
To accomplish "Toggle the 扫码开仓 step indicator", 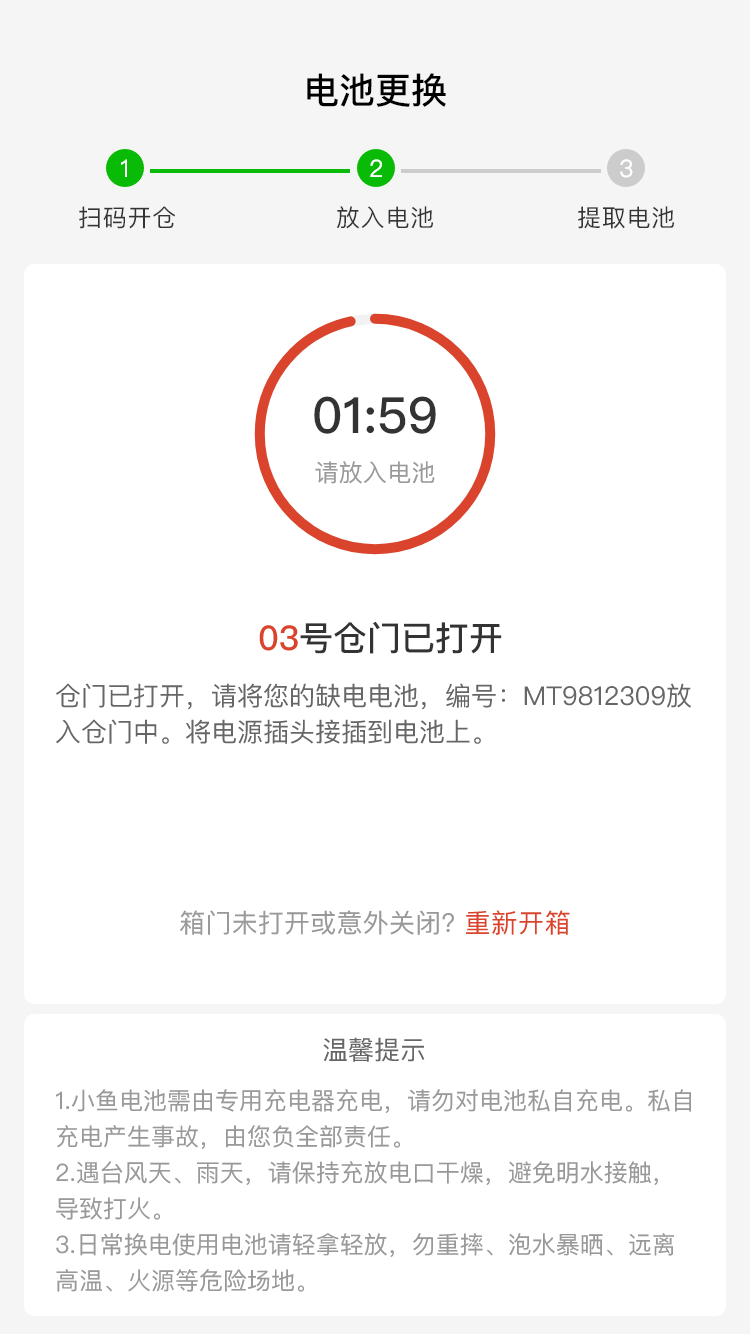I will pyautogui.click(x=125, y=168).
